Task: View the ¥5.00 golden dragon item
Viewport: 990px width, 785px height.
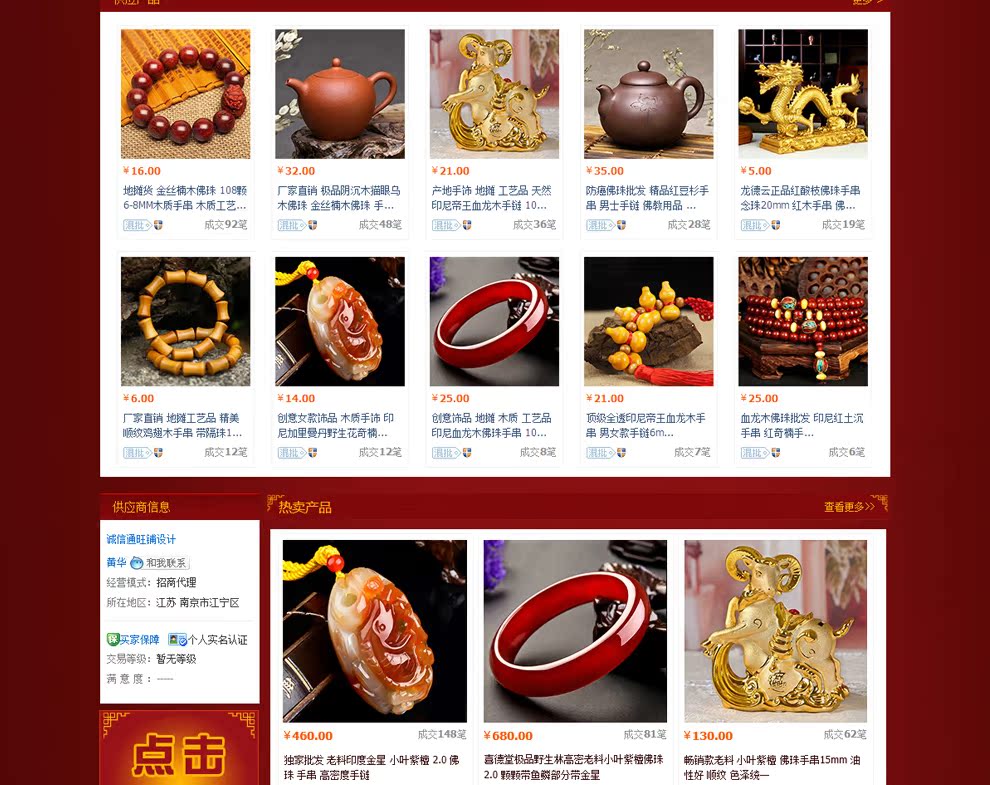Action: (803, 94)
